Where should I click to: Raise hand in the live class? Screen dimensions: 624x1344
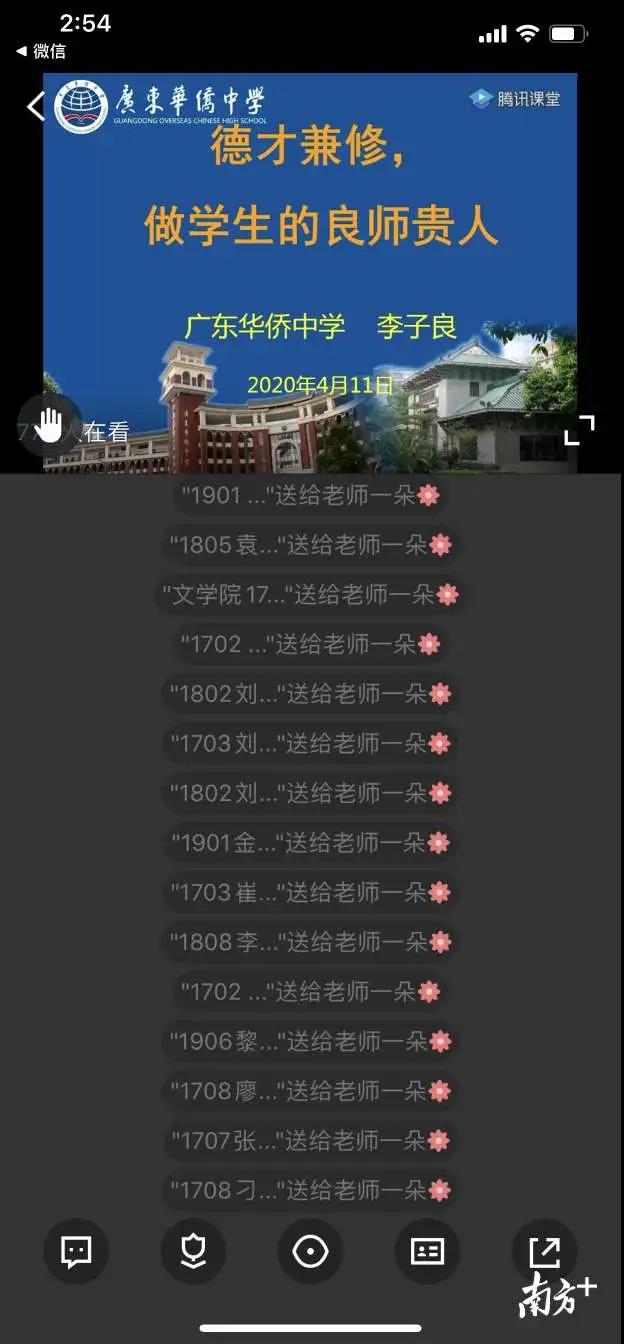click(49, 427)
